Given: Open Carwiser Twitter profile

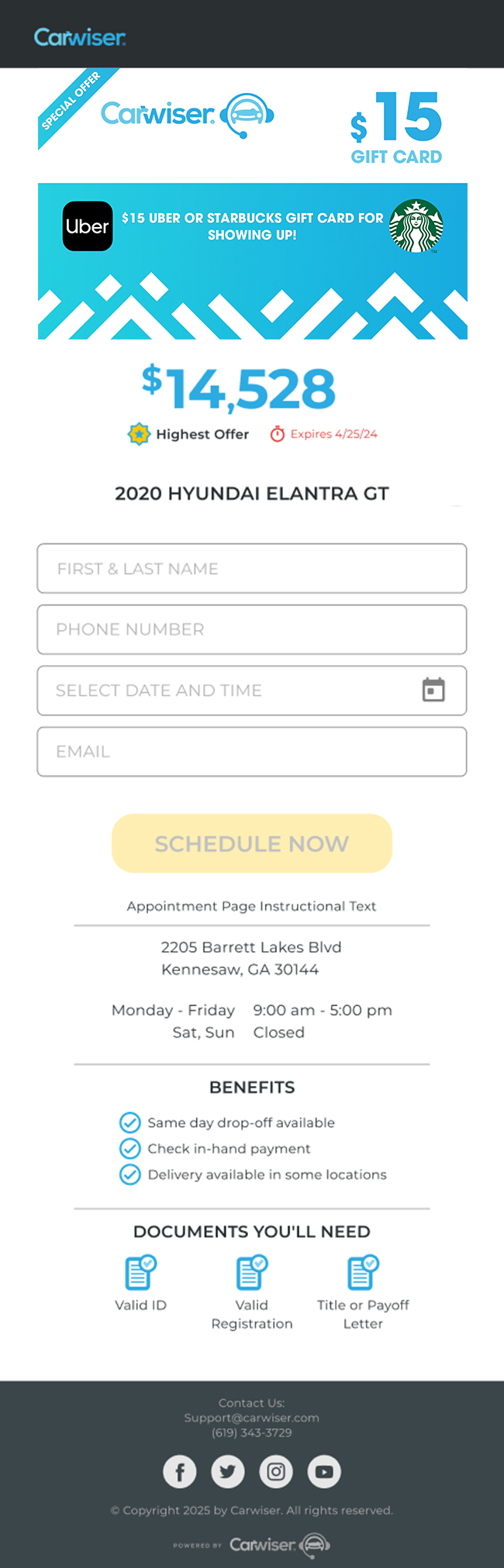Looking at the screenshot, I should pos(228,1471).
